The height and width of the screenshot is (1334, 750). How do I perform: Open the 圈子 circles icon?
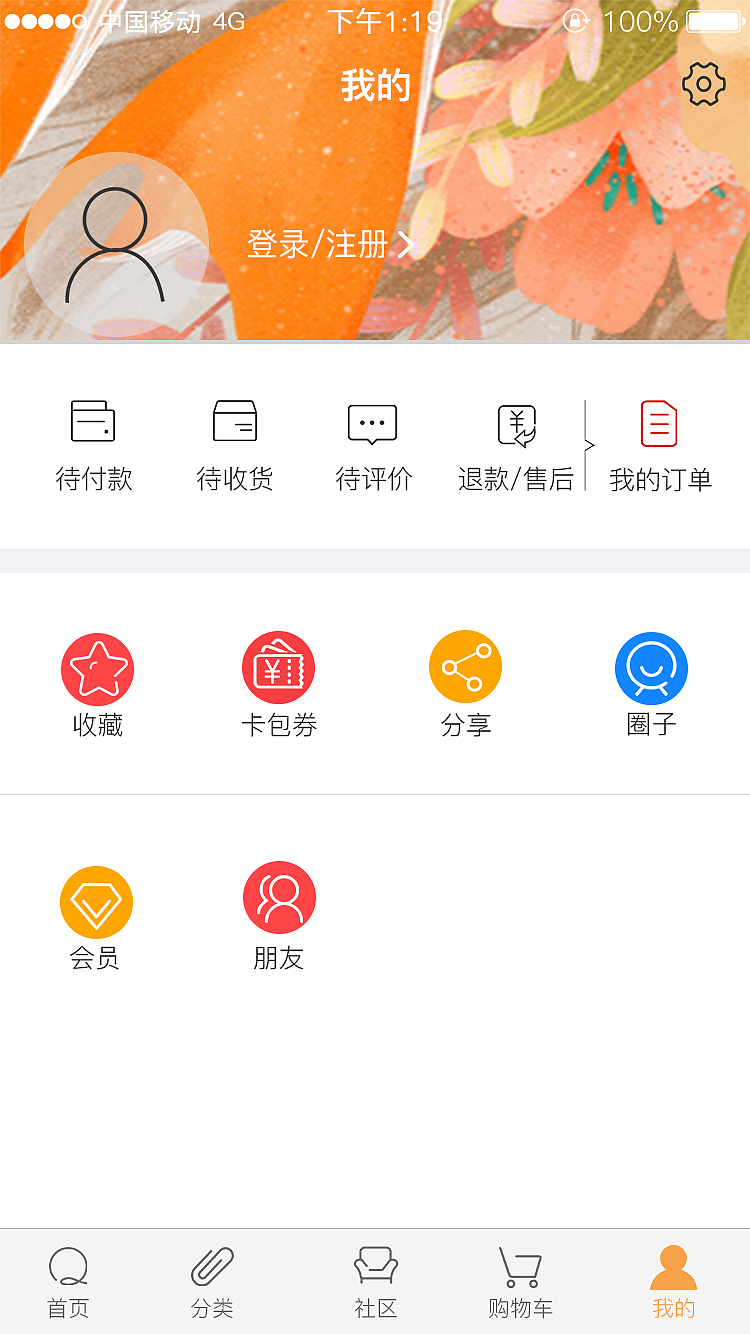[x=651, y=667]
